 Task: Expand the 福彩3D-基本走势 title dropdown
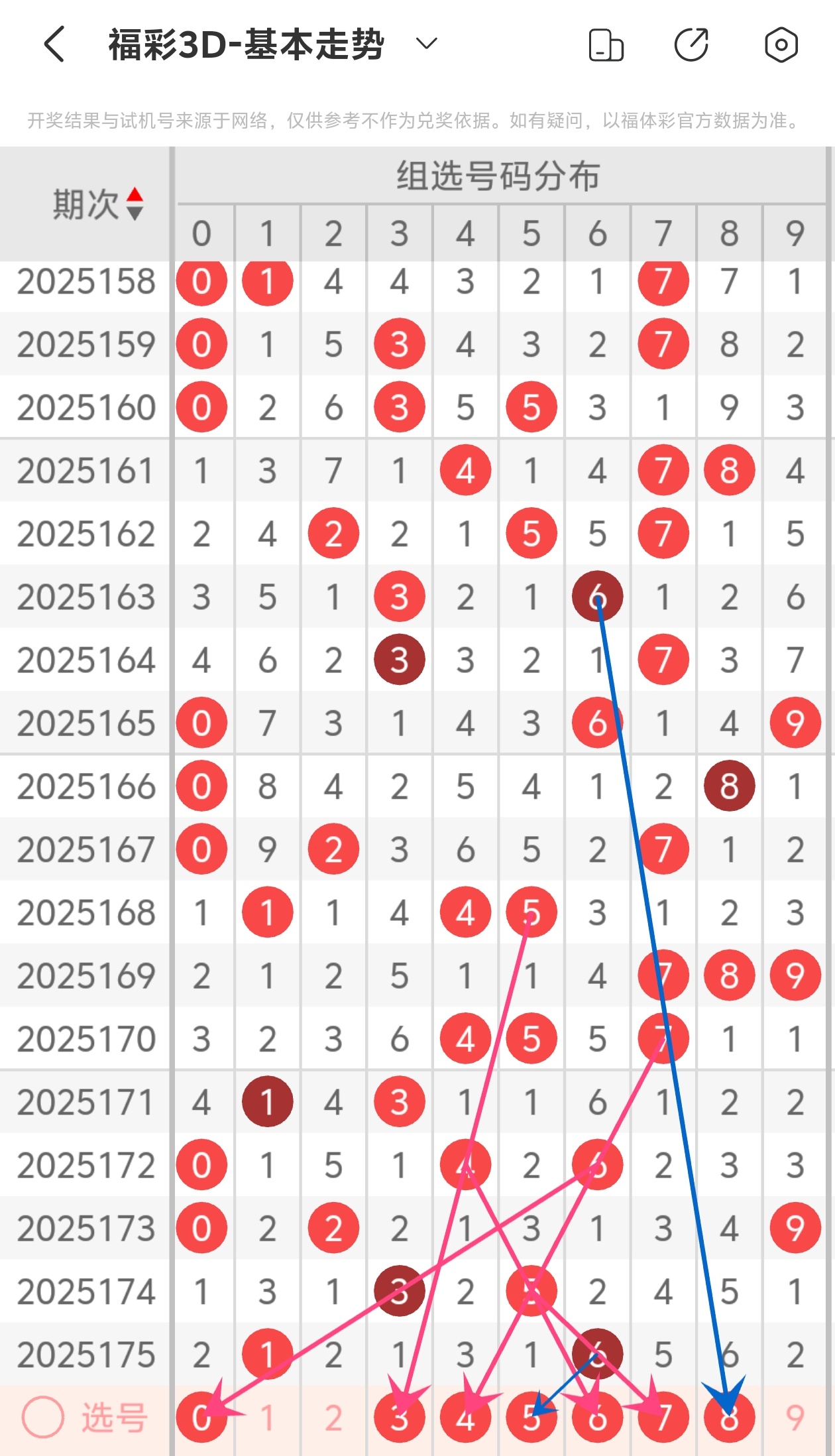click(x=426, y=44)
